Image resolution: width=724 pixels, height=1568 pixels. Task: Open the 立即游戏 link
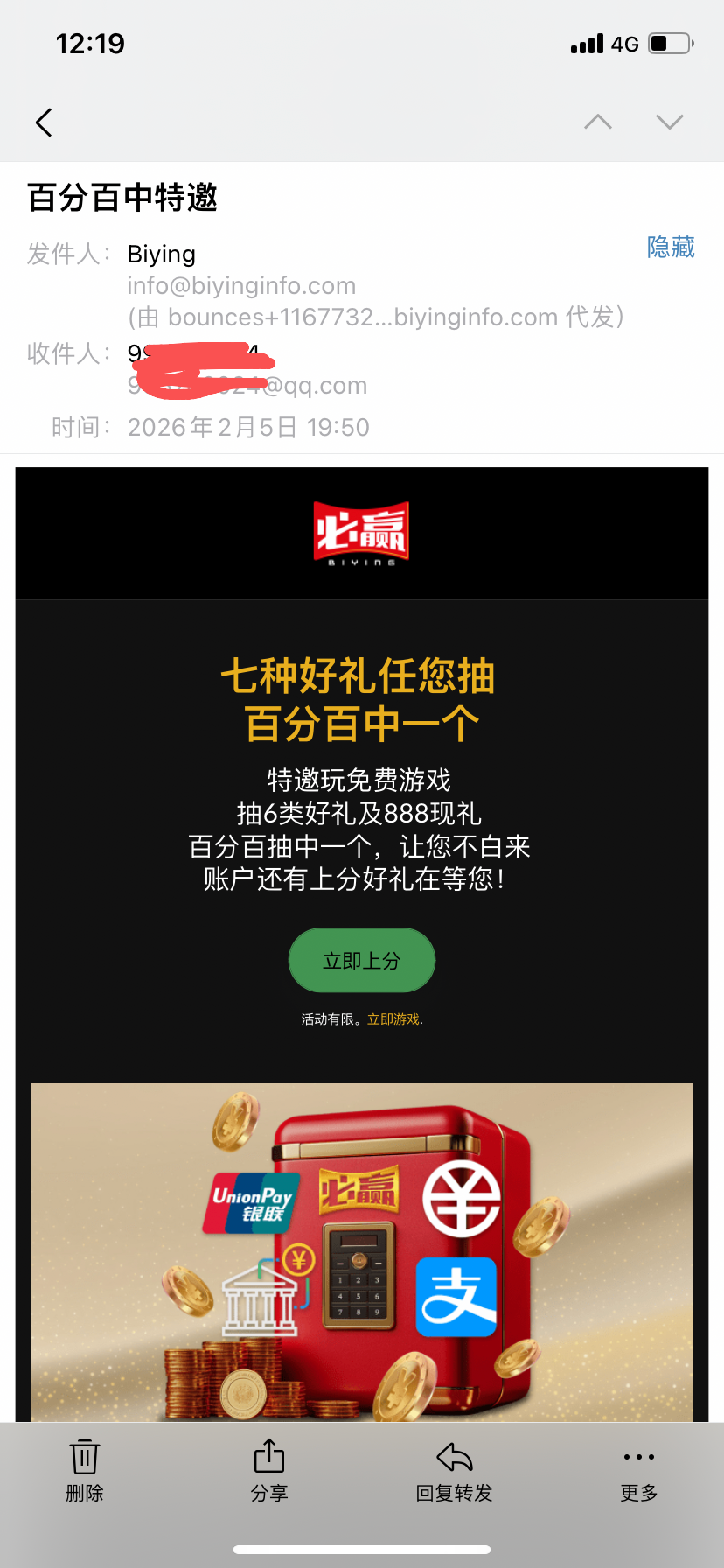pos(393,1019)
